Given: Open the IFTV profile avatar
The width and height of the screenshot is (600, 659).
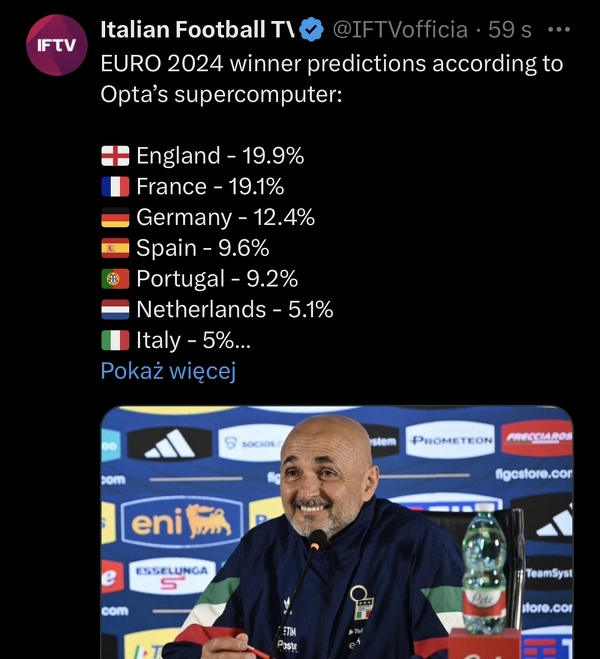Looking at the screenshot, I should (x=55, y=46).
